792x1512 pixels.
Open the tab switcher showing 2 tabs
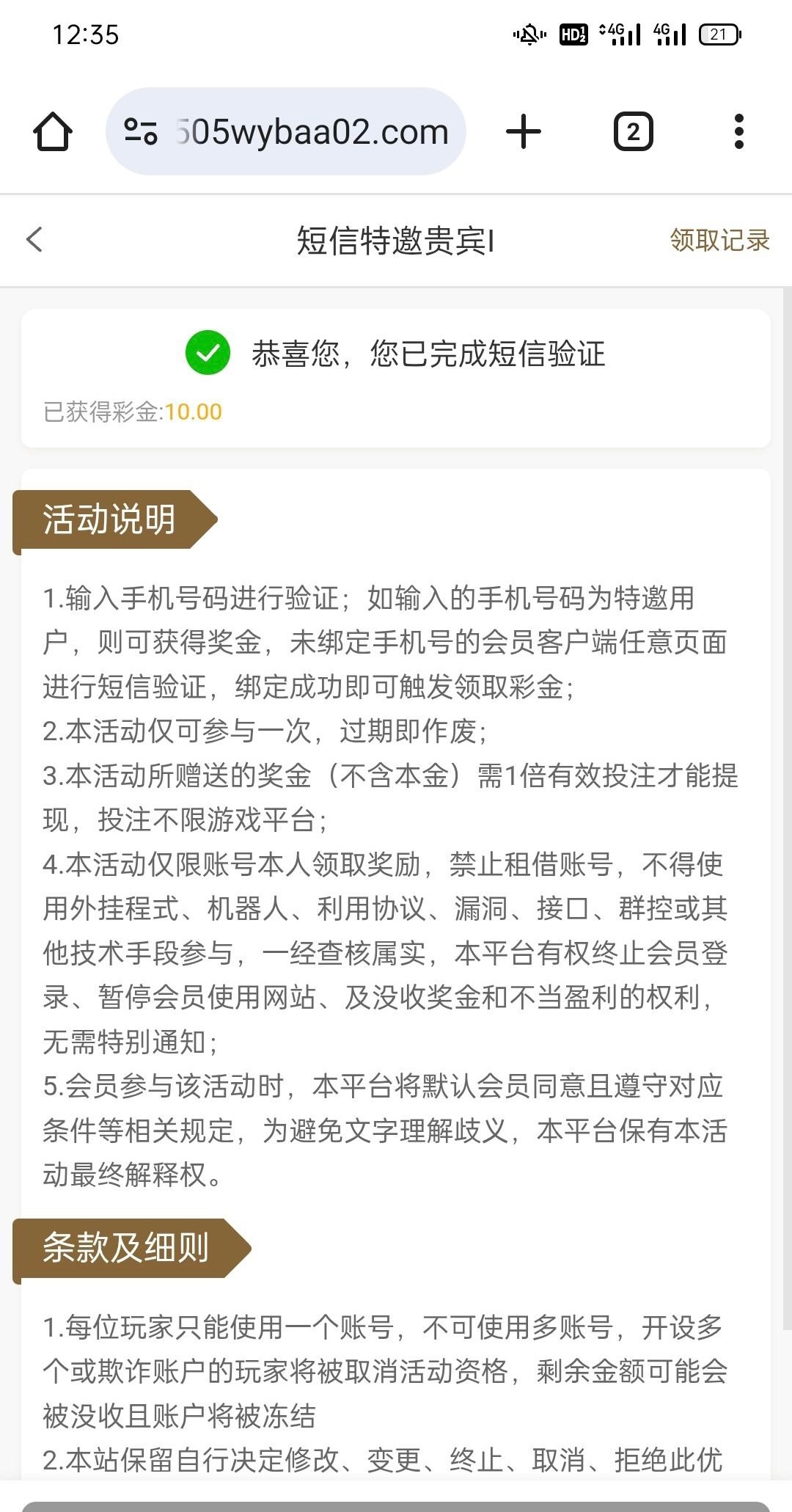633,132
